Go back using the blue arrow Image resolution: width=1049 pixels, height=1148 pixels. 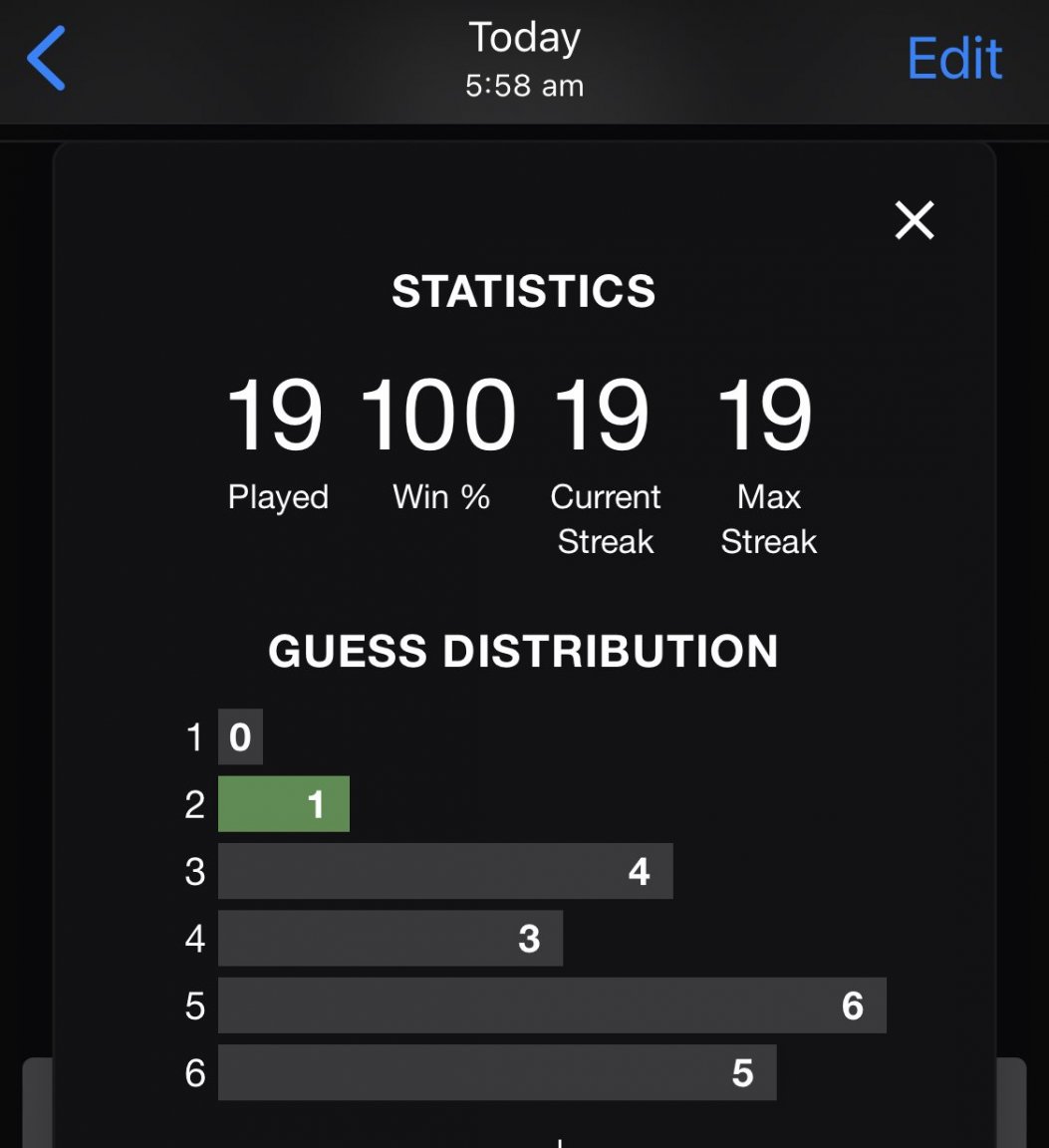46,58
